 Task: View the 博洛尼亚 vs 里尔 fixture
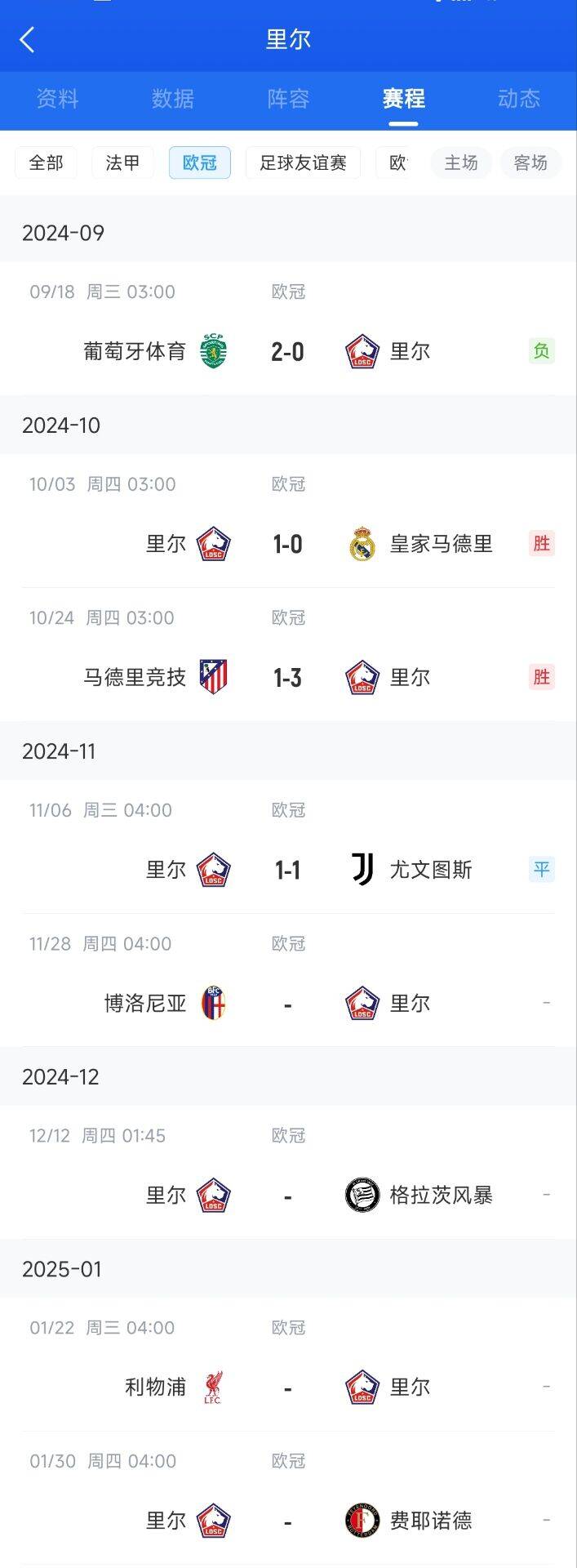pos(288,1004)
